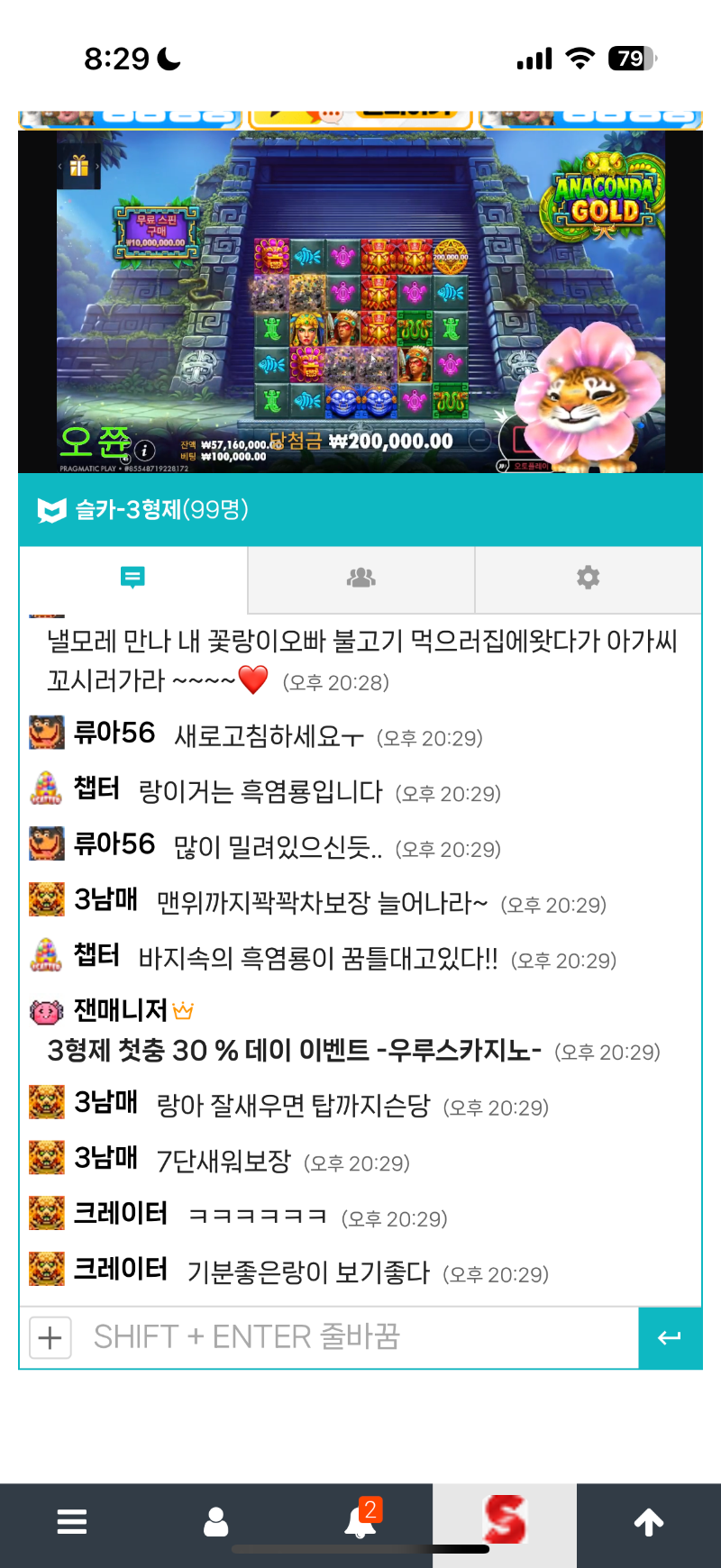Jump to top with the up arrow
721x1568 pixels.
(x=649, y=1522)
